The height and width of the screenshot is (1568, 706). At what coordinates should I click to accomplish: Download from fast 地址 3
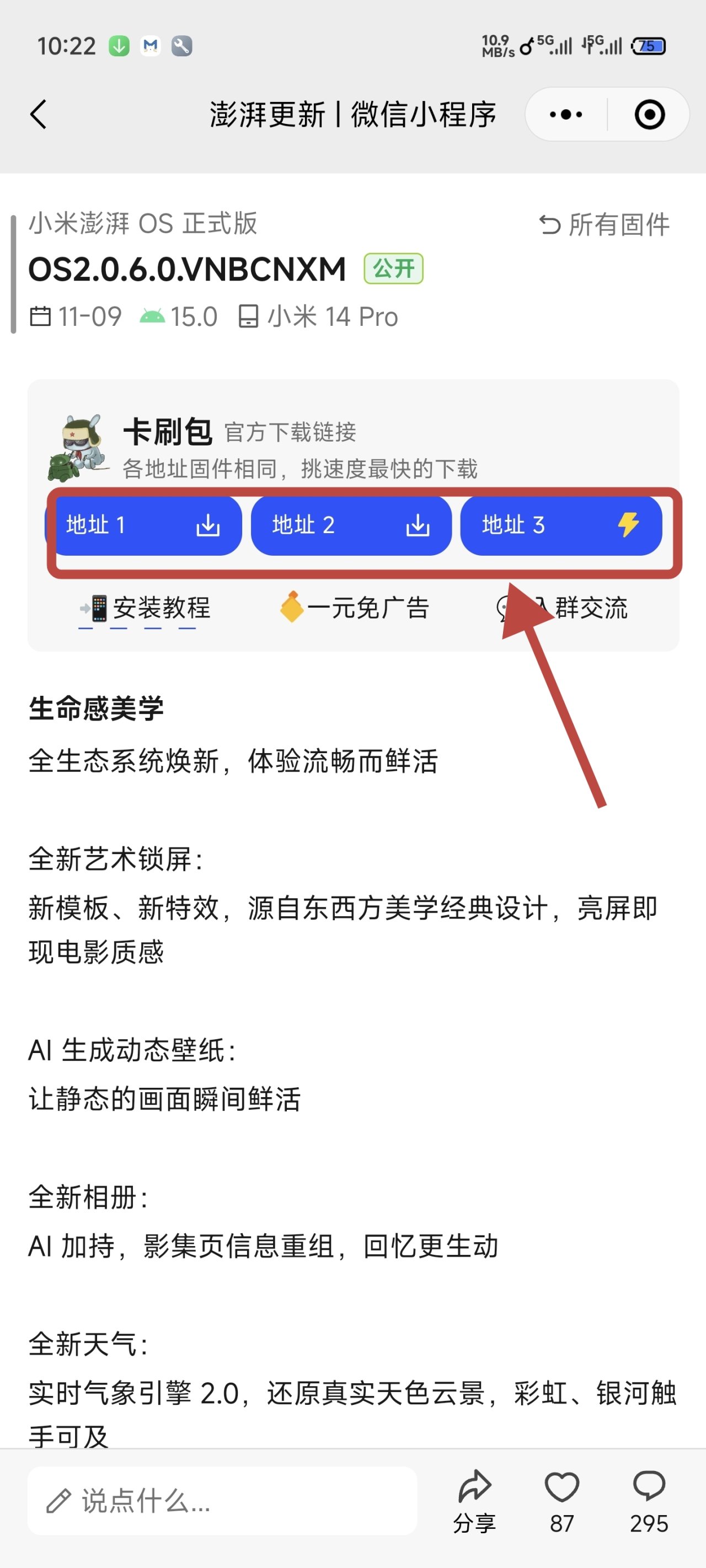(561, 525)
